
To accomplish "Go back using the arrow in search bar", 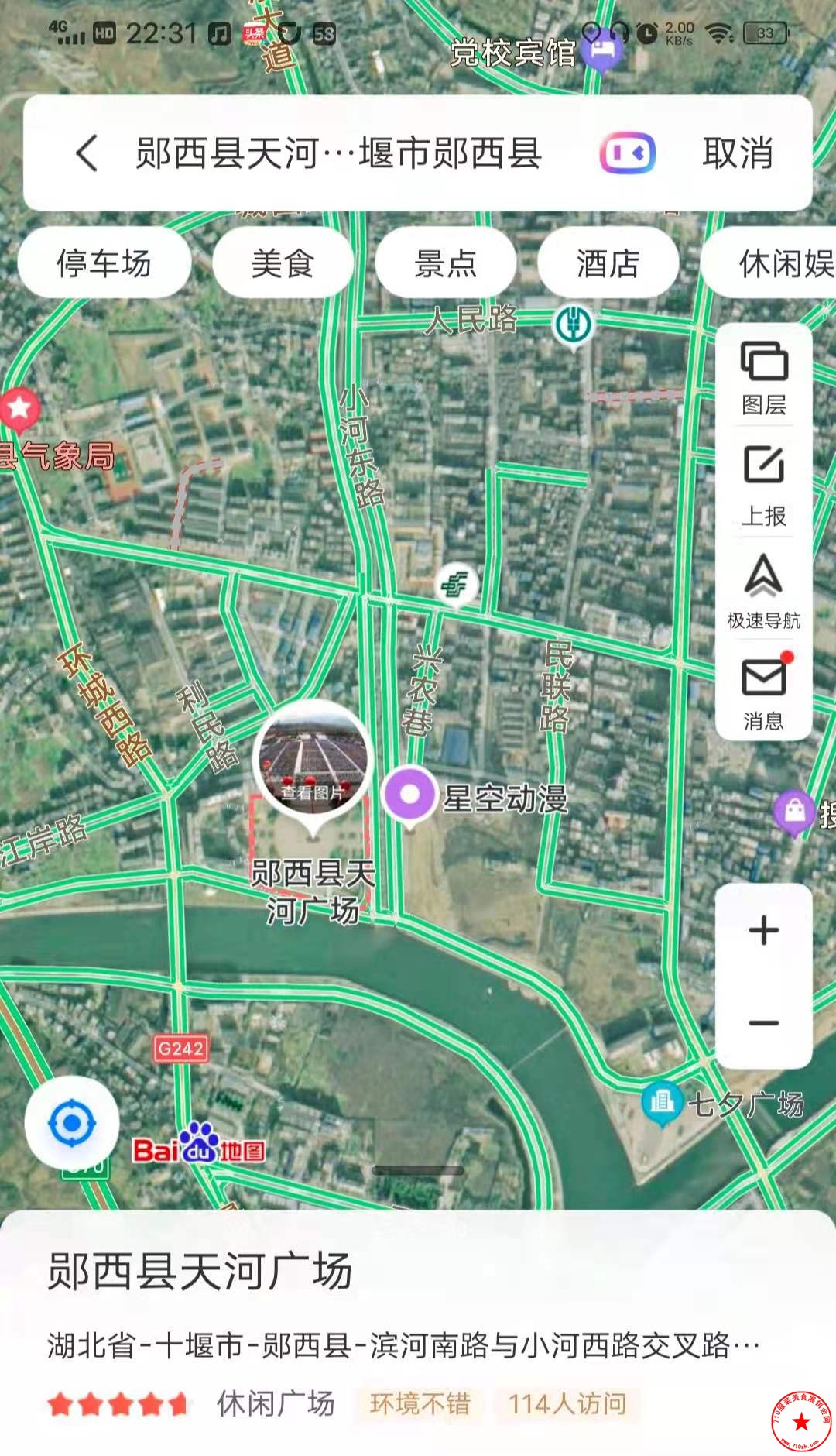I will tap(87, 153).
